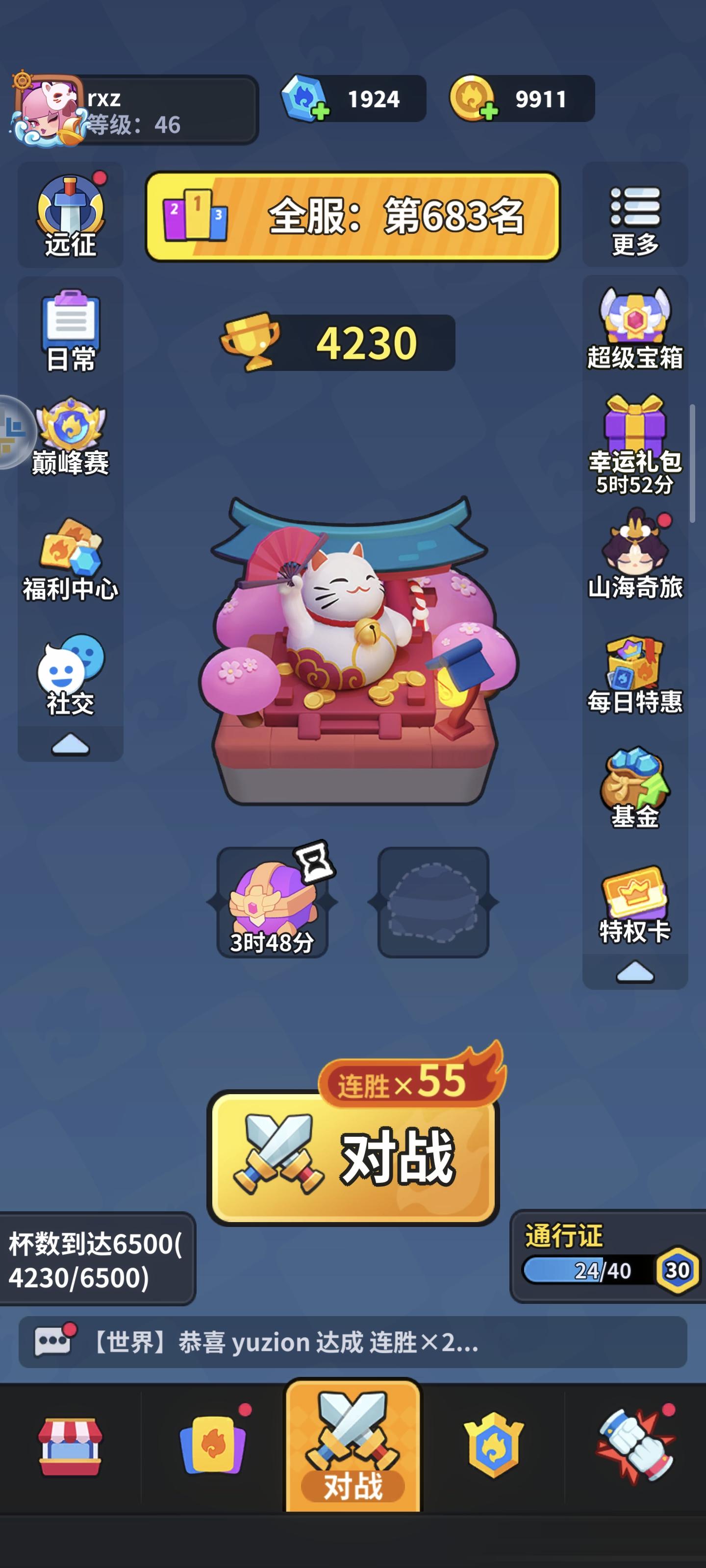The height and width of the screenshot is (1568, 706).
Task: View the 特权卡 privilege card
Action: click(635, 901)
